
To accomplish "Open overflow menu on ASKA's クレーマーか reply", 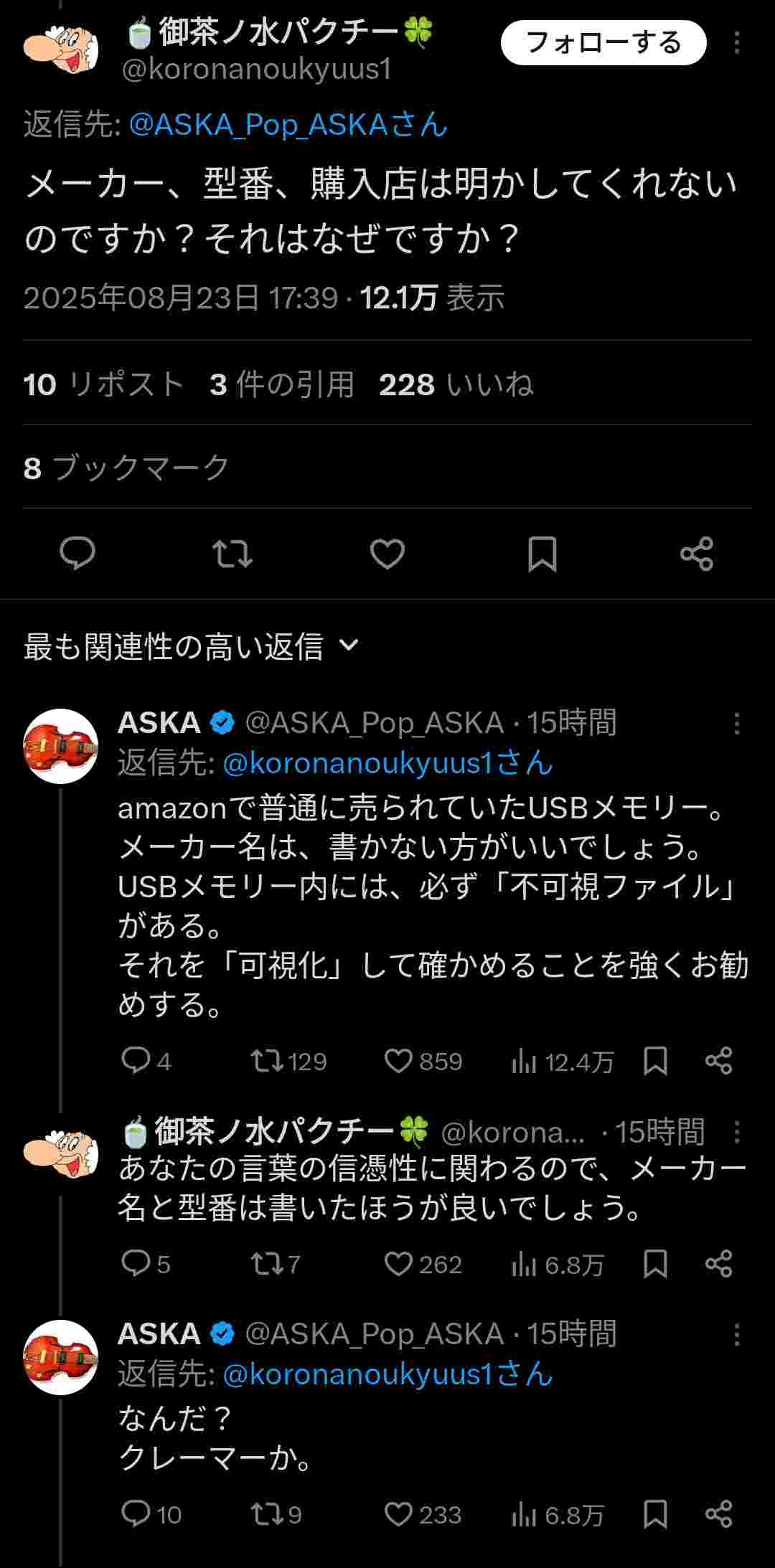I will point(736,1335).
